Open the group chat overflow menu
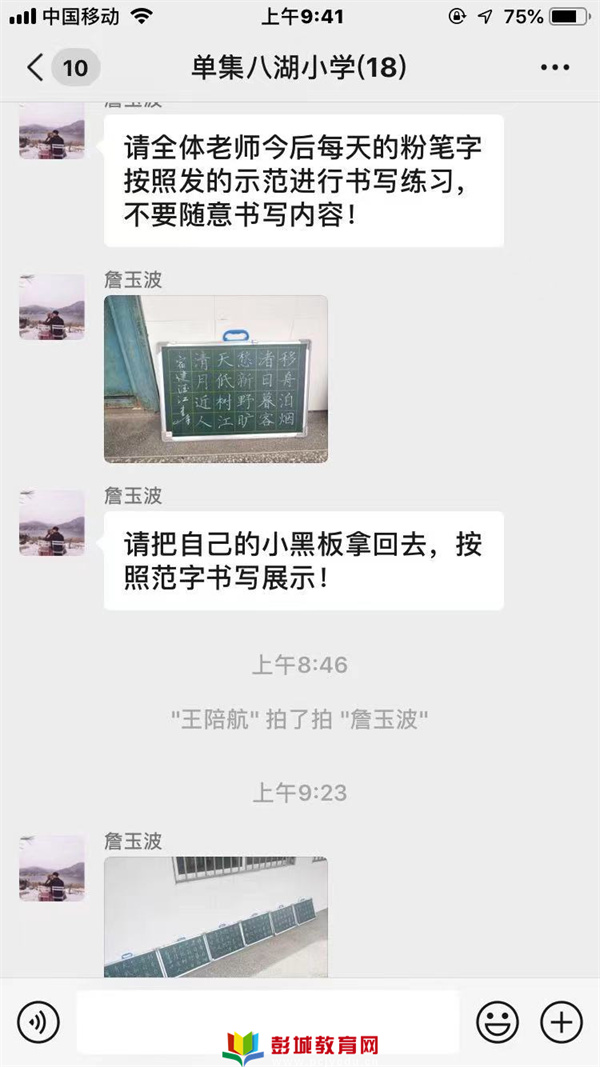This screenshot has width=600, height=1067. coord(555,68)
